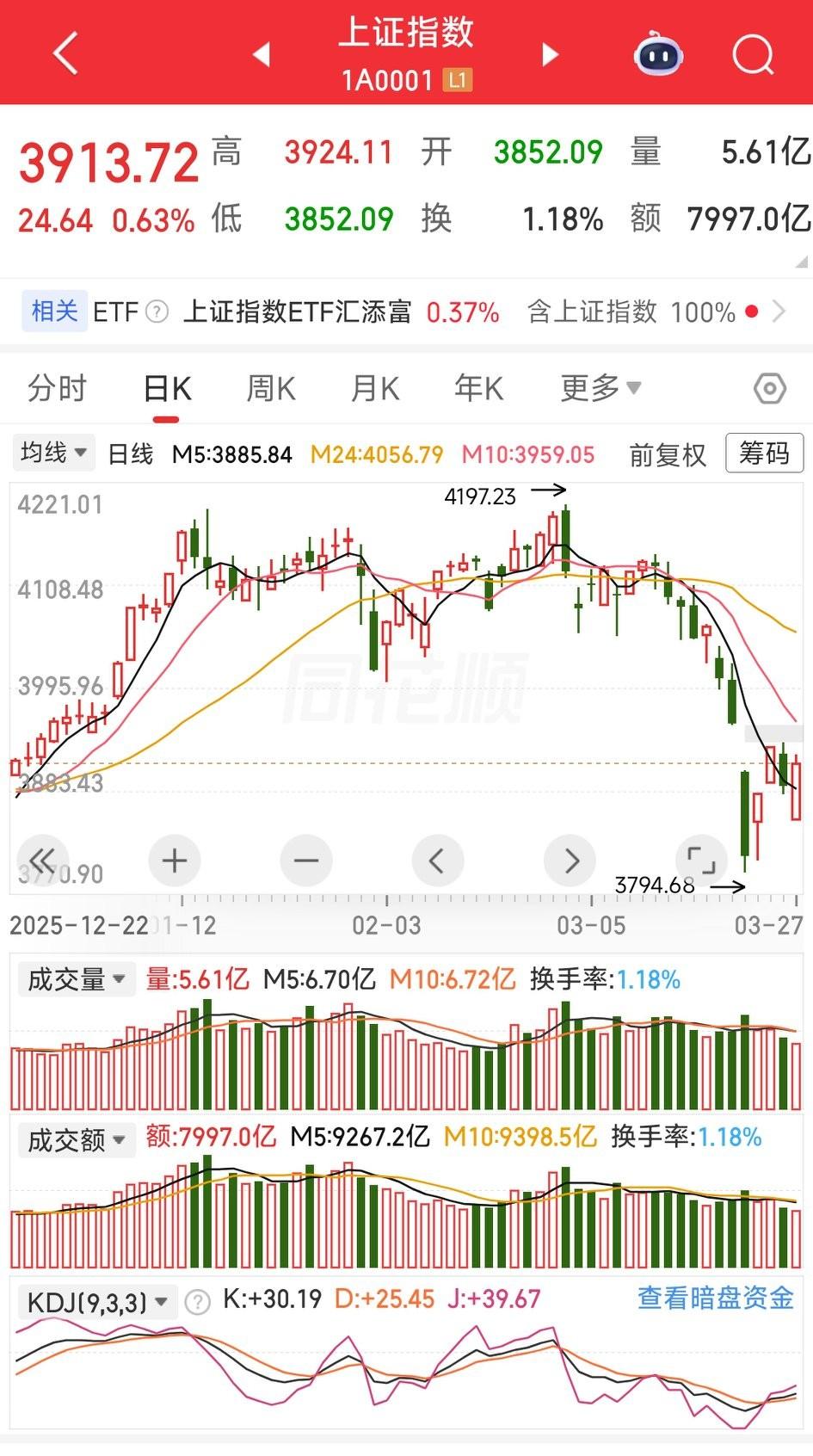Viewport: 813px width, 1456px height.
Task: Toggle 前复权 price adjustment mode
Action: [668, 455]
